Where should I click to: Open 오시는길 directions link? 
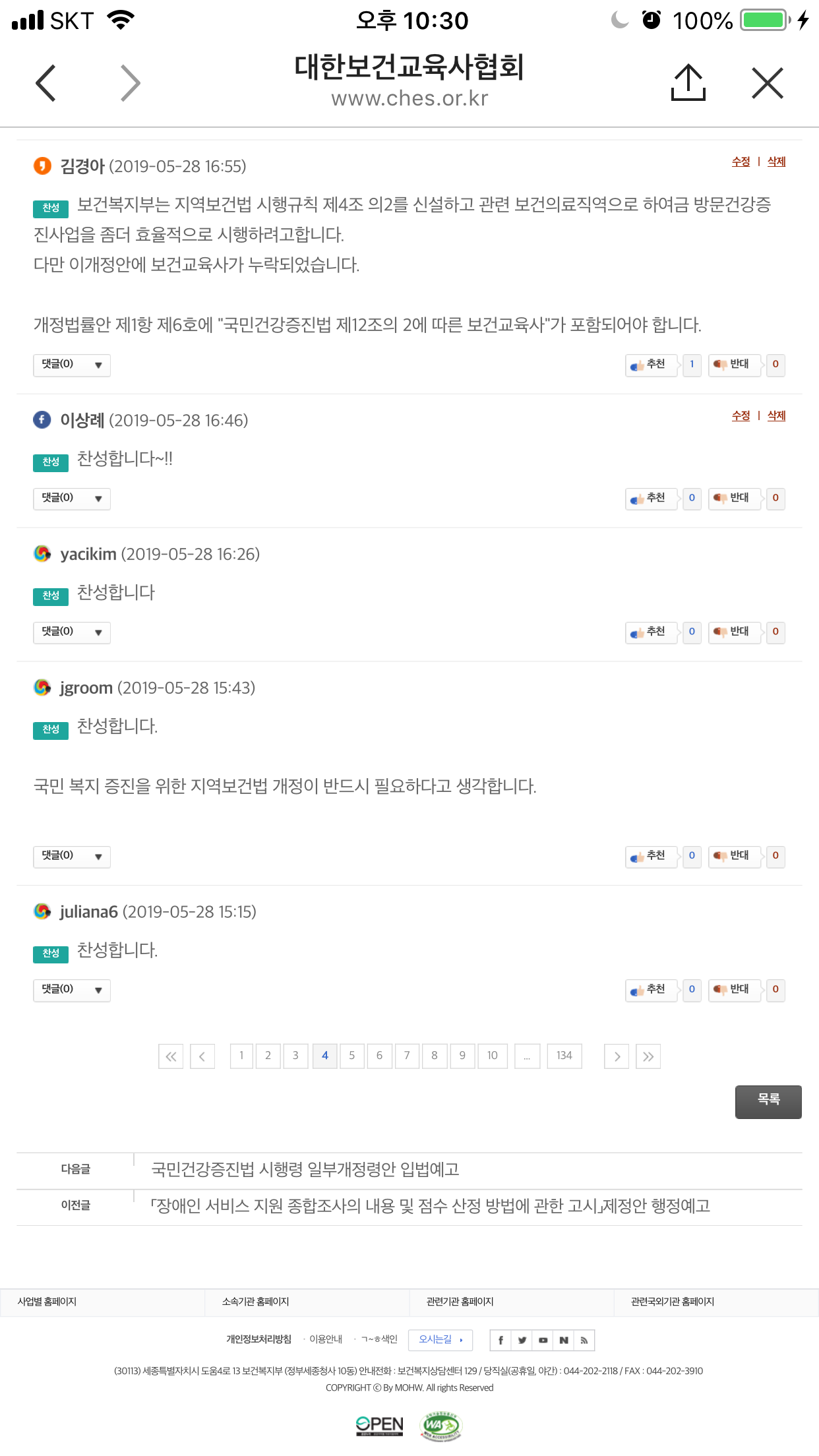pyautogui.click(x=440, y=1339)
